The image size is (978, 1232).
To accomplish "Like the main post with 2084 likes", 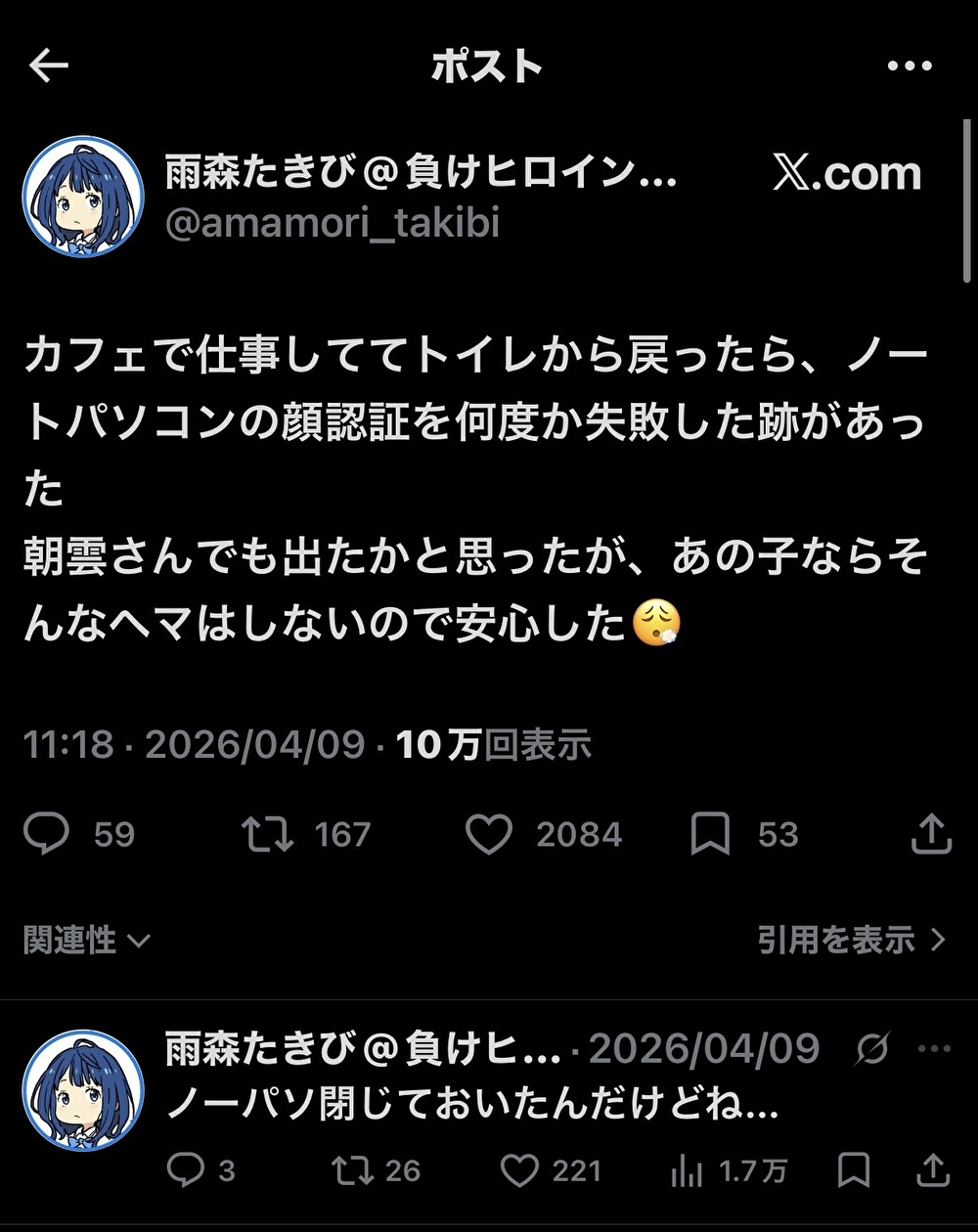I will click(489, 834).
